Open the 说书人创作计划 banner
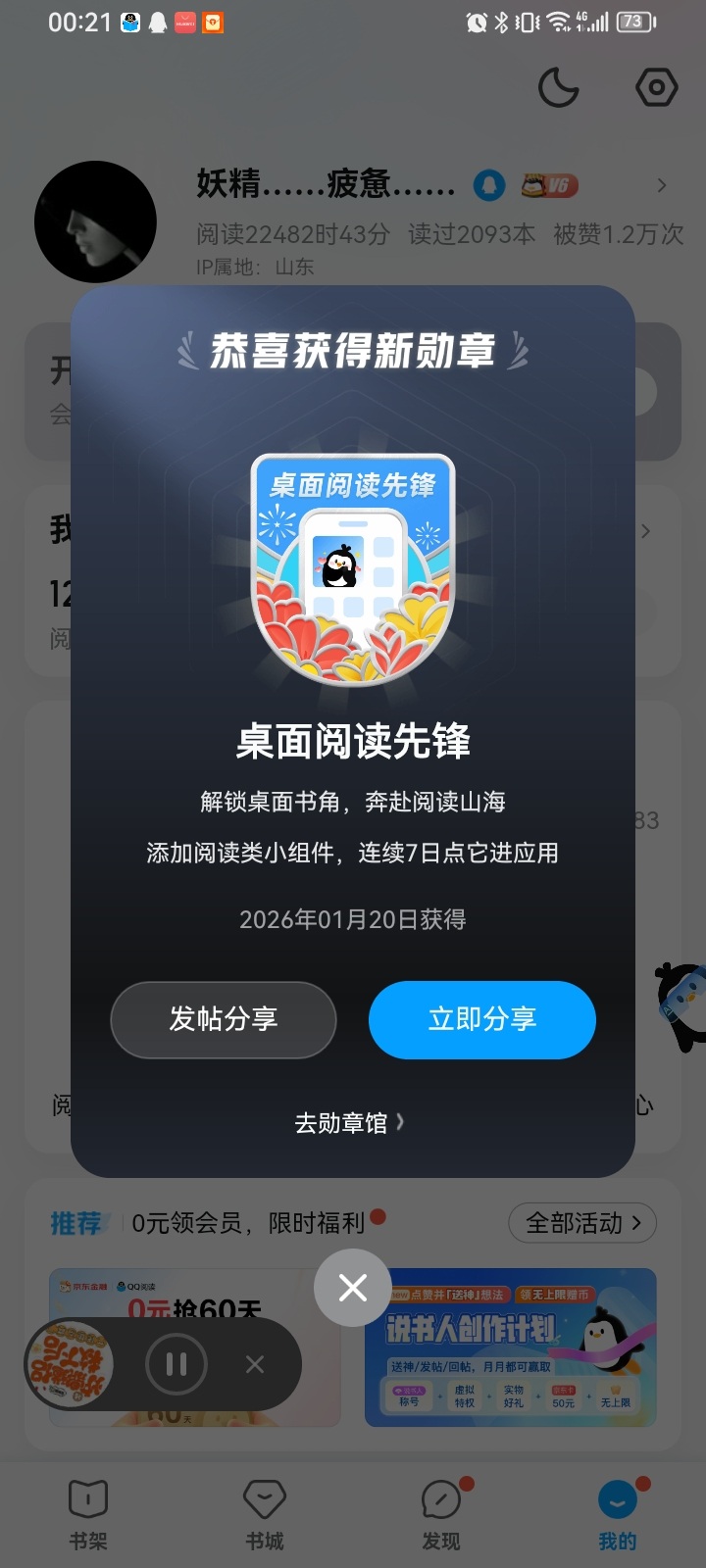This screenshot has width=706, height=1568. (510, 1347)
